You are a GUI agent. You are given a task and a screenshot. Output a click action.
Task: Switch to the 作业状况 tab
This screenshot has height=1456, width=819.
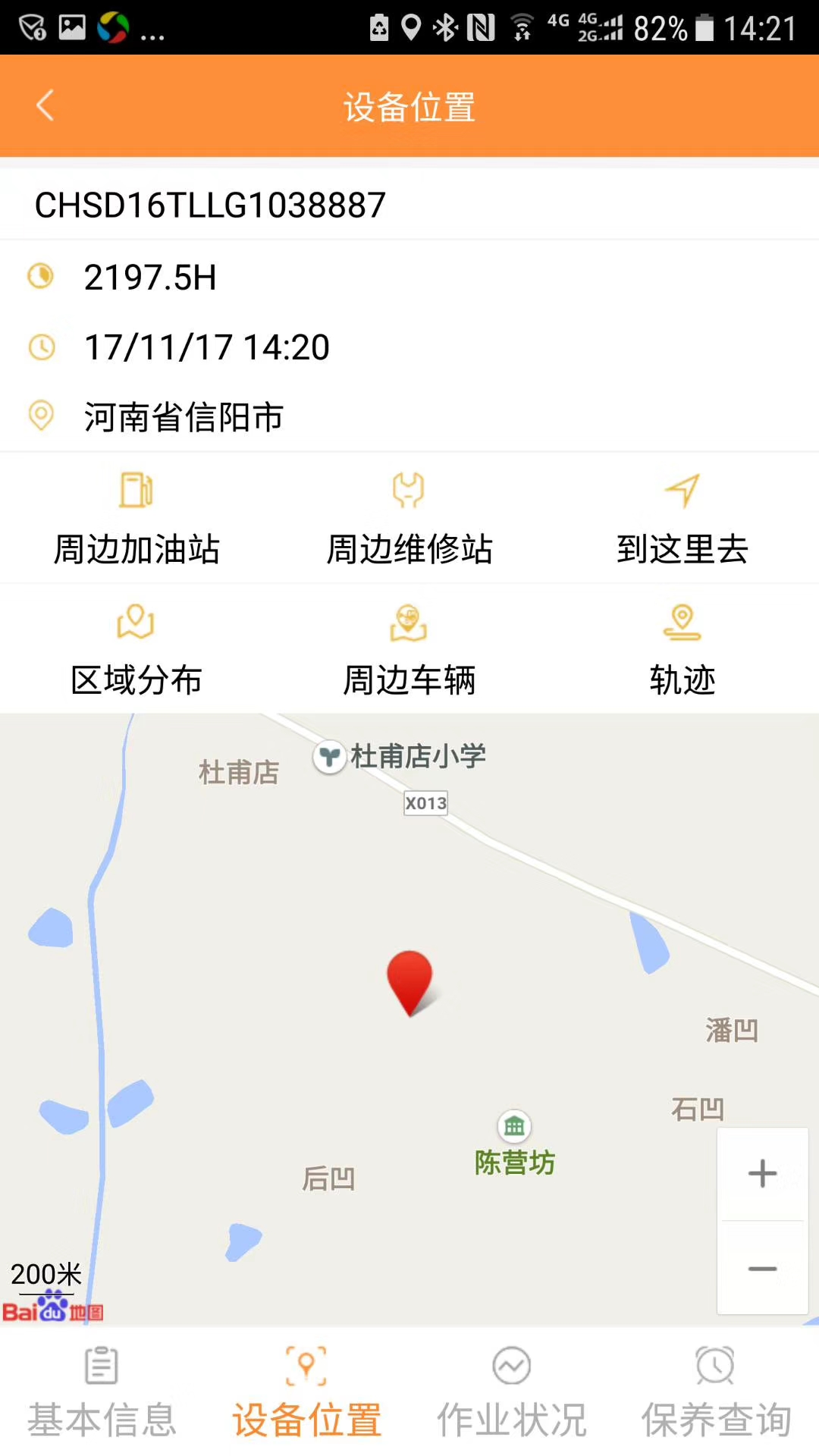pyautogui.click(x=512, y=1392)
